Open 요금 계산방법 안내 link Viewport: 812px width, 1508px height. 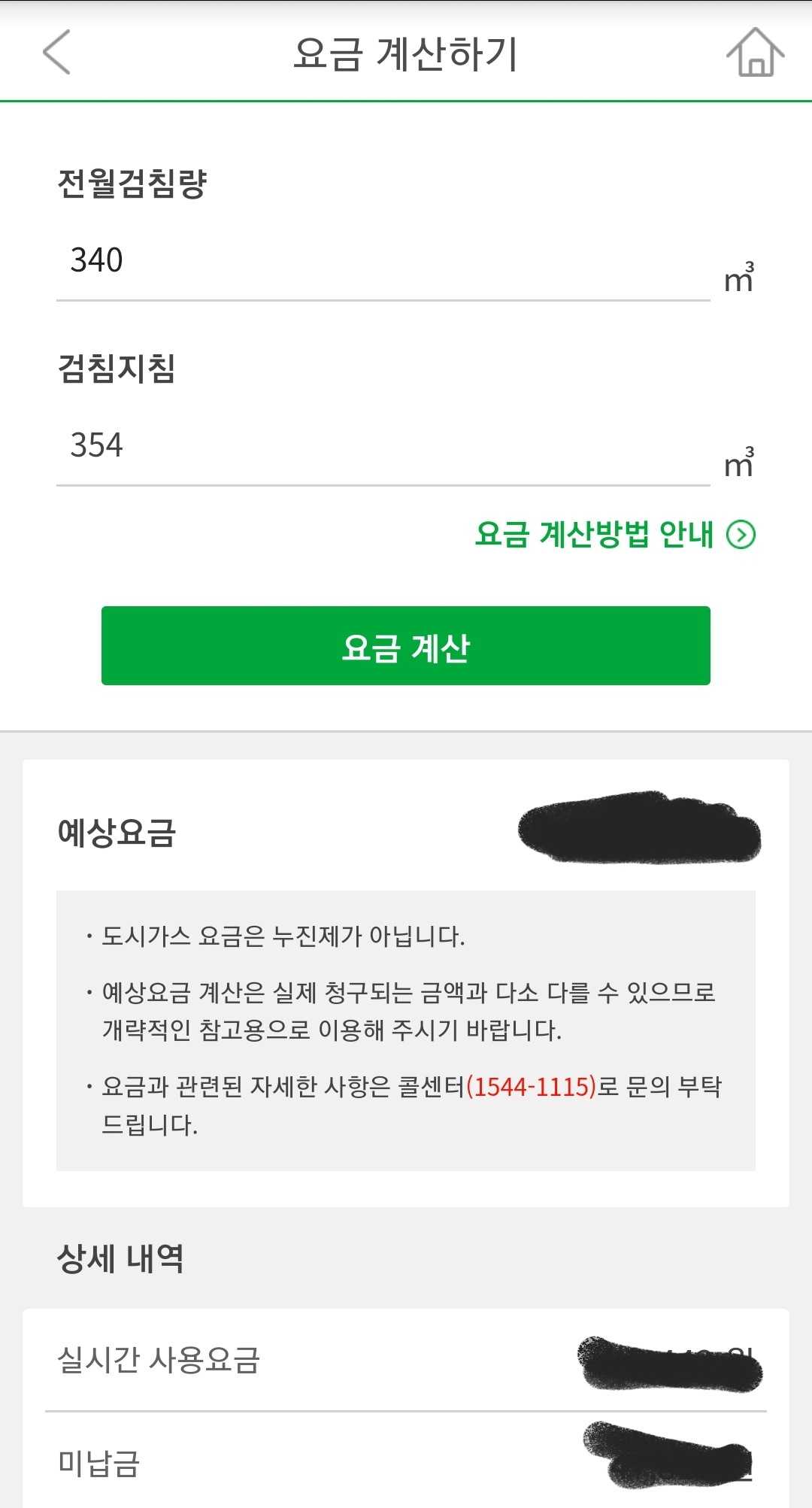coord(614,535)
